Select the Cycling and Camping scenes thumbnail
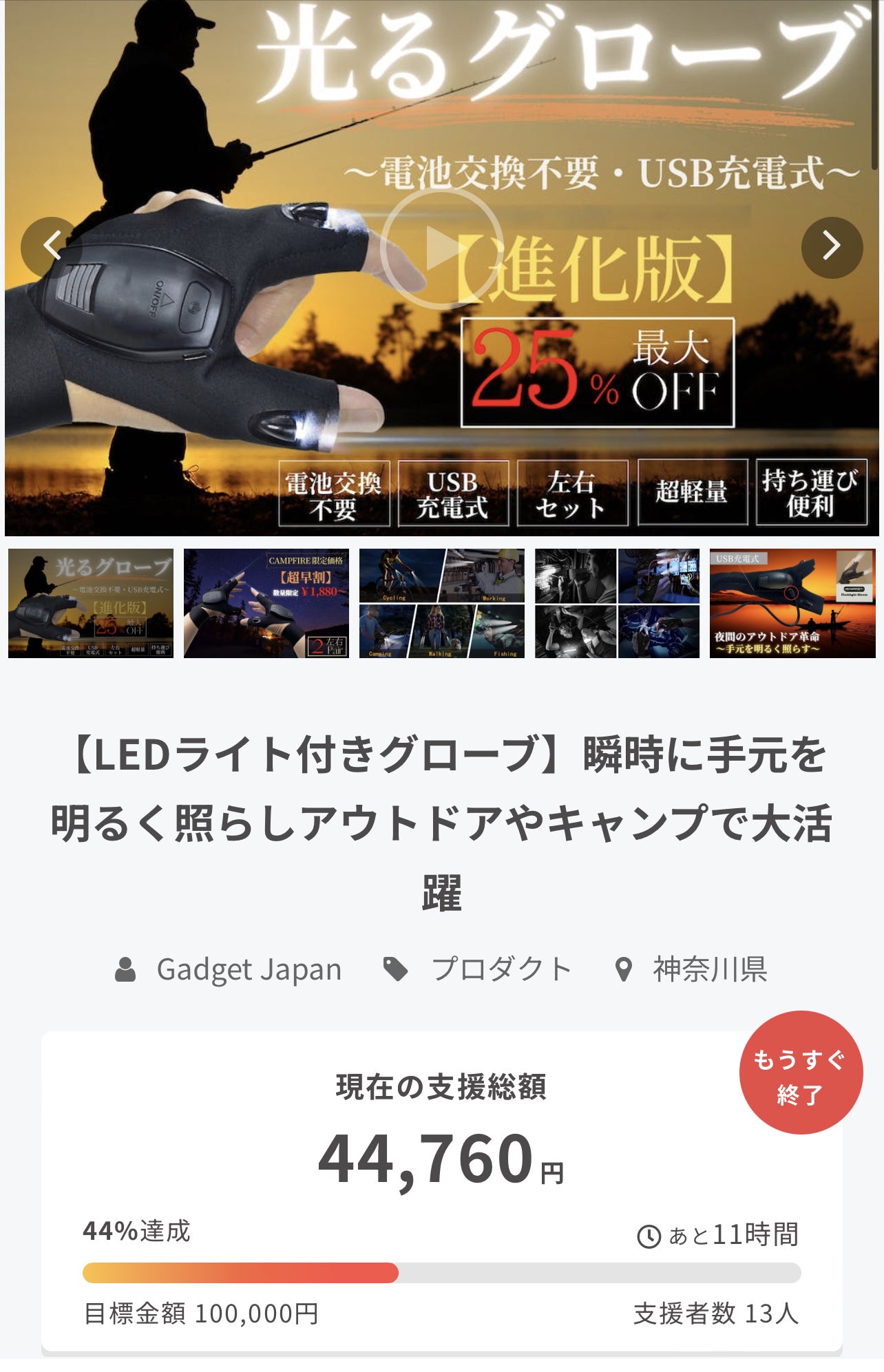Viewport: 884px width, 1372px height. tap(441, 603)
